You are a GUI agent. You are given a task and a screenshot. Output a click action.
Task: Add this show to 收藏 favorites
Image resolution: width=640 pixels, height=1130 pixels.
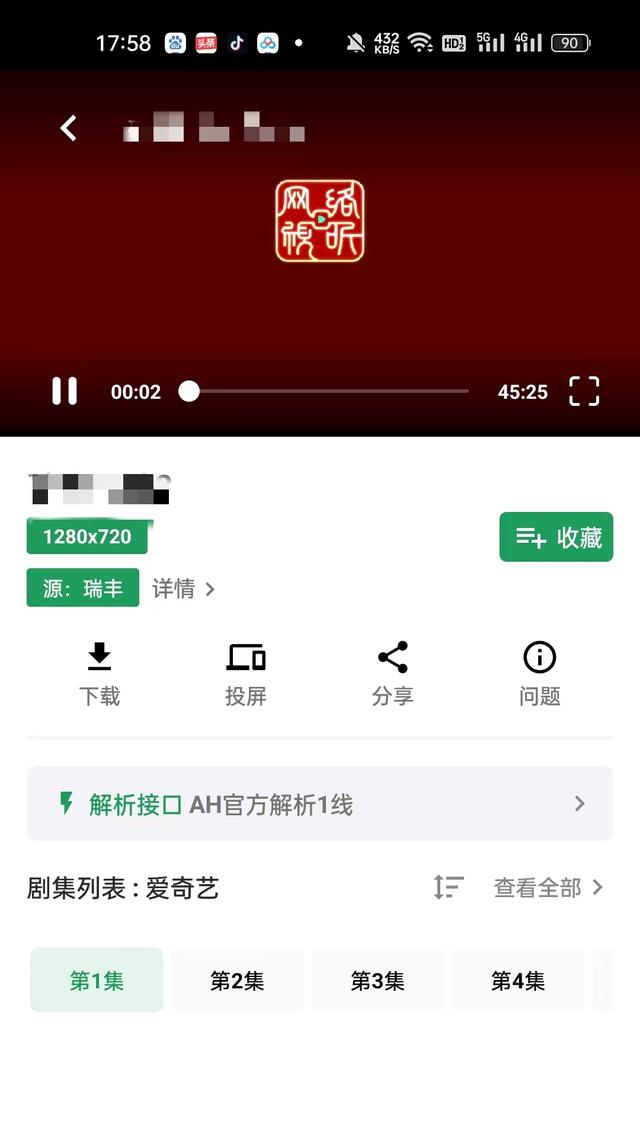pyautogui.click(x=556, y=537)
